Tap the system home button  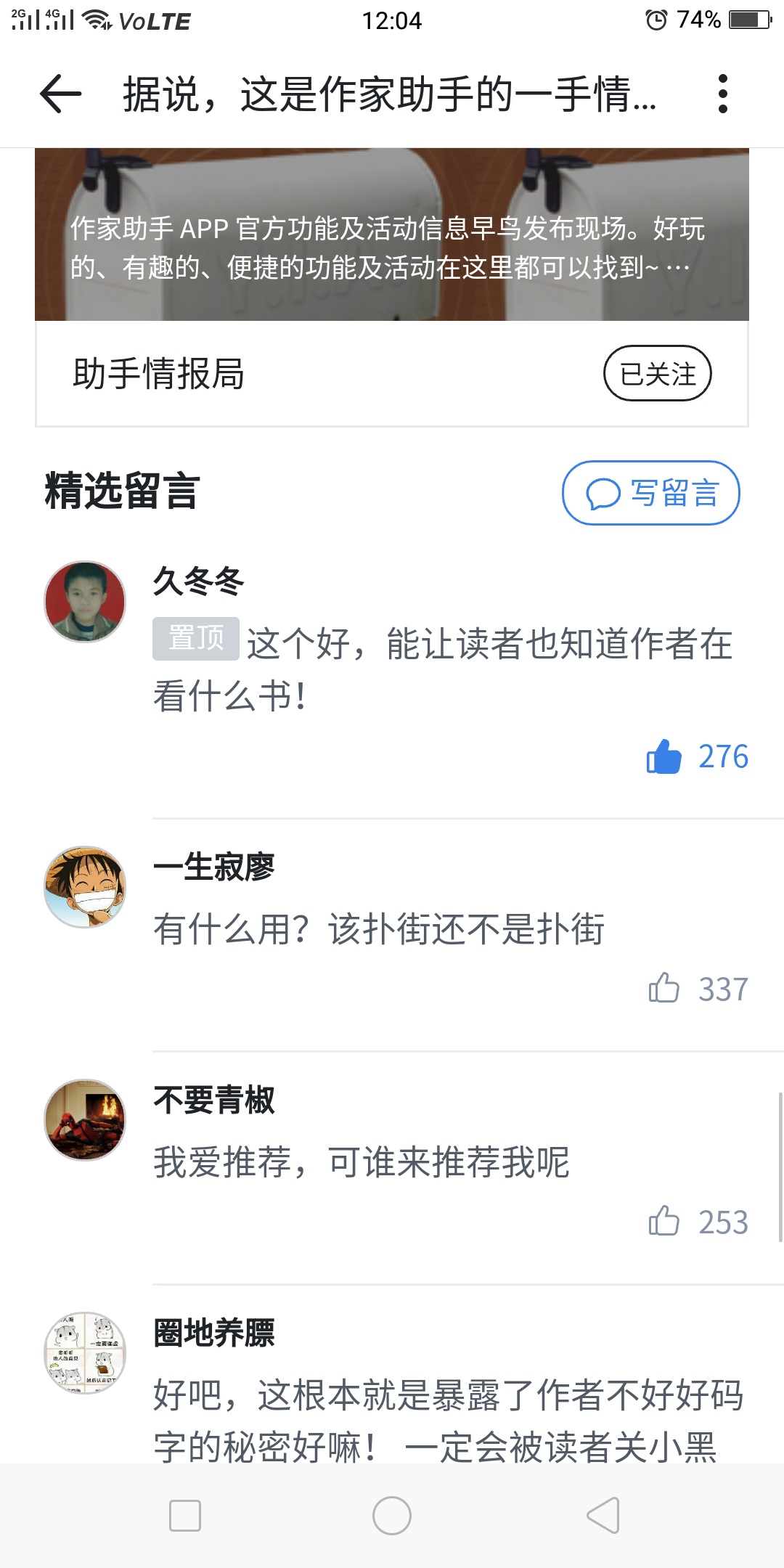(392, 1516)
